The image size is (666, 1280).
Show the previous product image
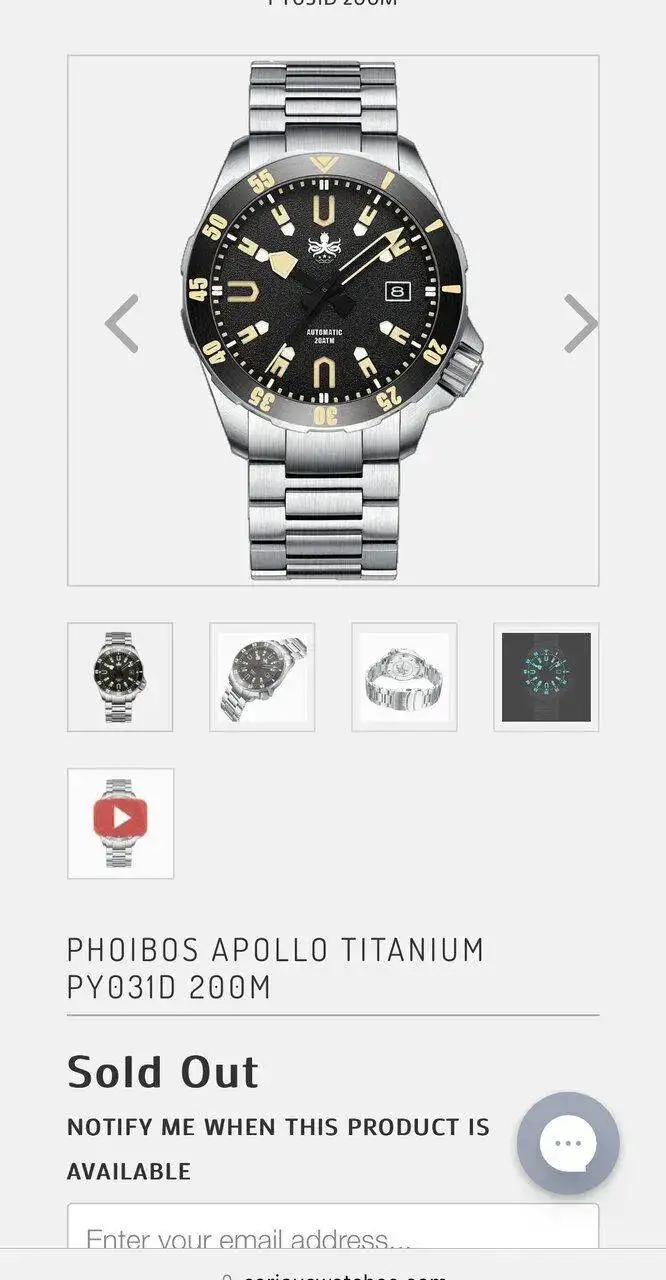coord(122,323)
